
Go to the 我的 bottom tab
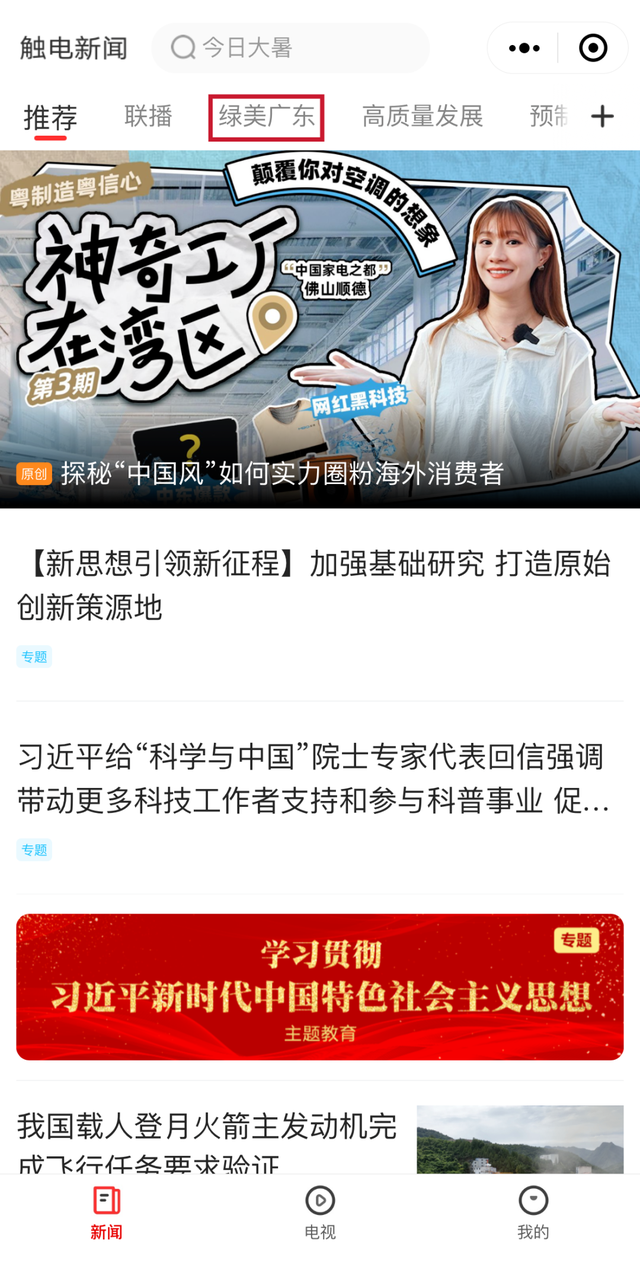tap(533, 1212)
